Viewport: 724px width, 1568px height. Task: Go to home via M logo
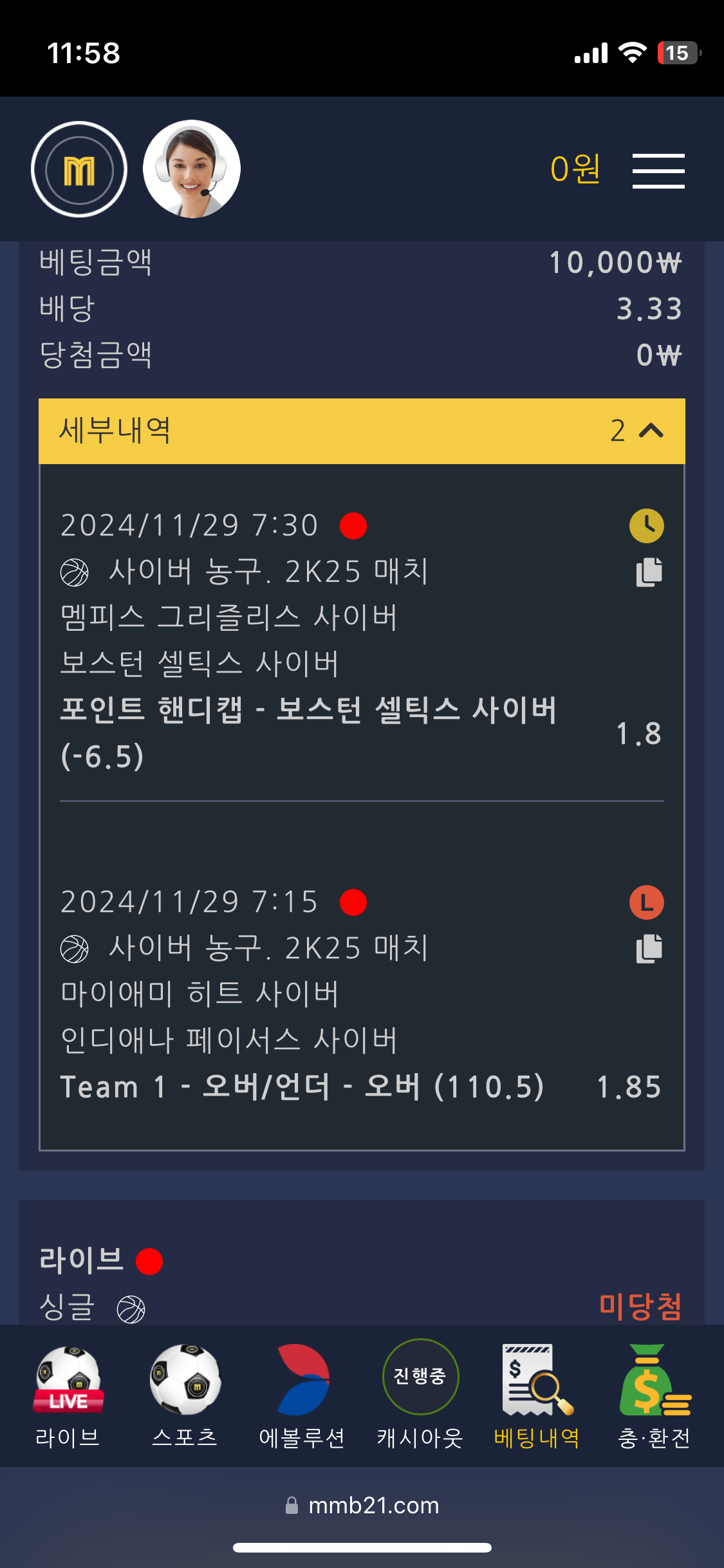tap(79, 170)
